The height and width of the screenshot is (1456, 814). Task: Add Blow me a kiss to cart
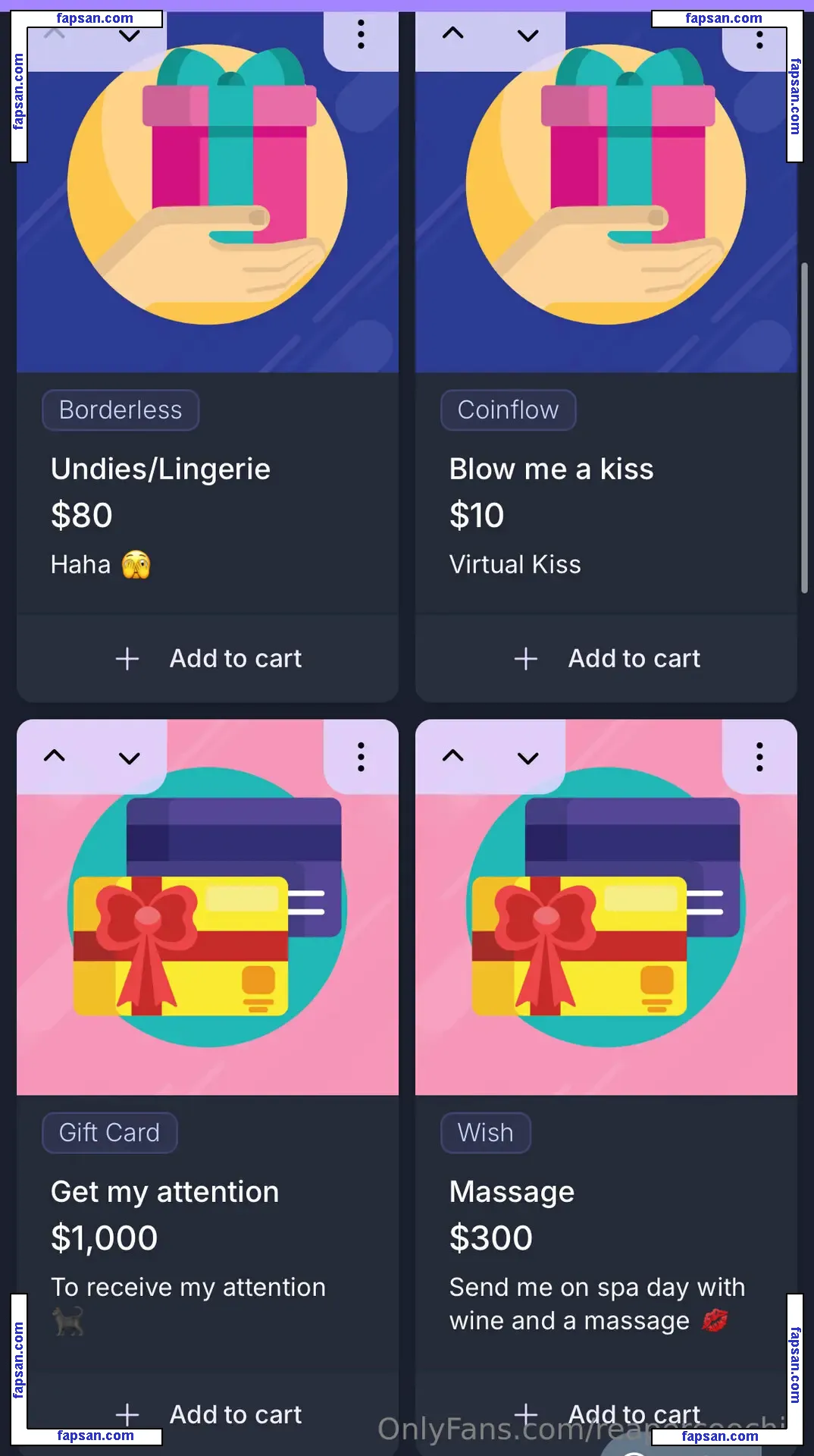tap(606, 658)
